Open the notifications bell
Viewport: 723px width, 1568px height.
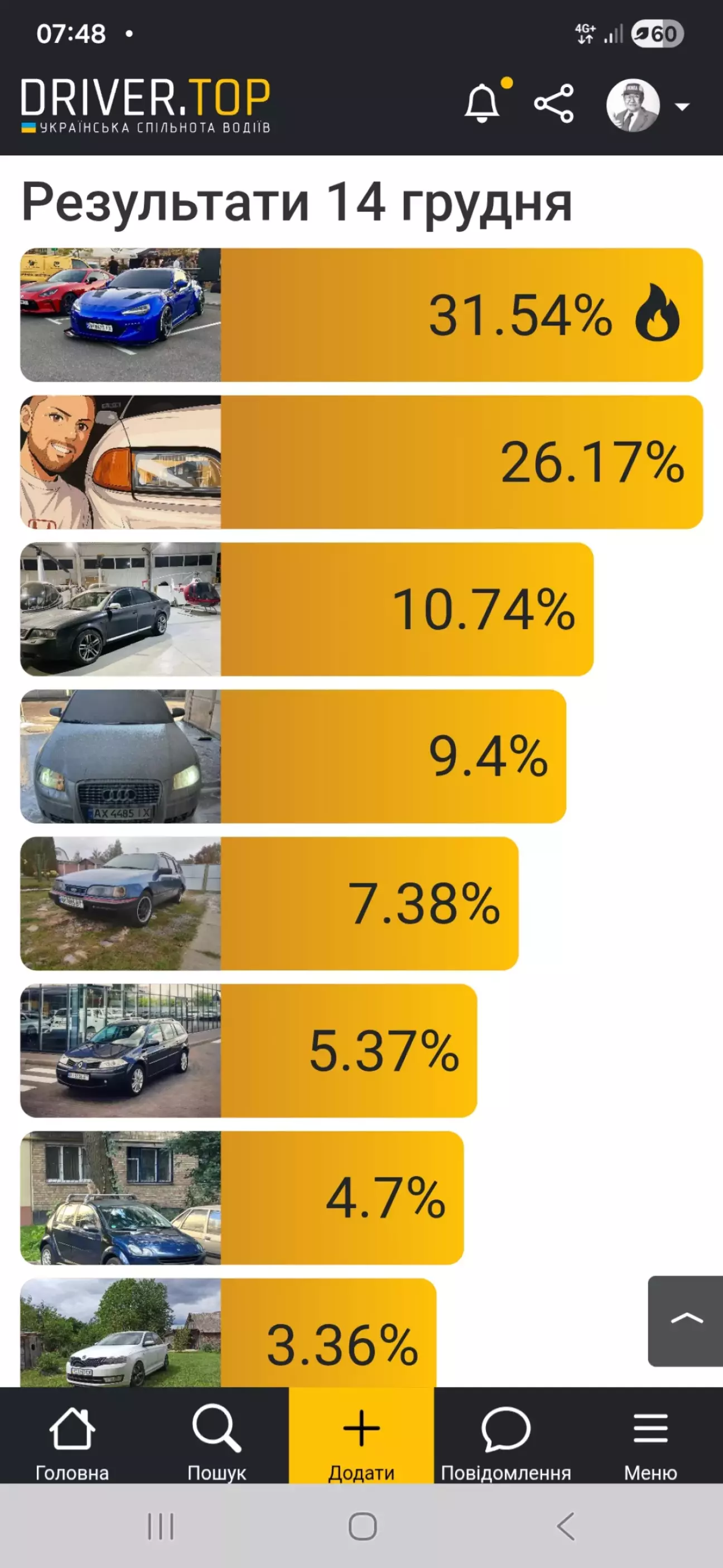(x=483, y=103)
